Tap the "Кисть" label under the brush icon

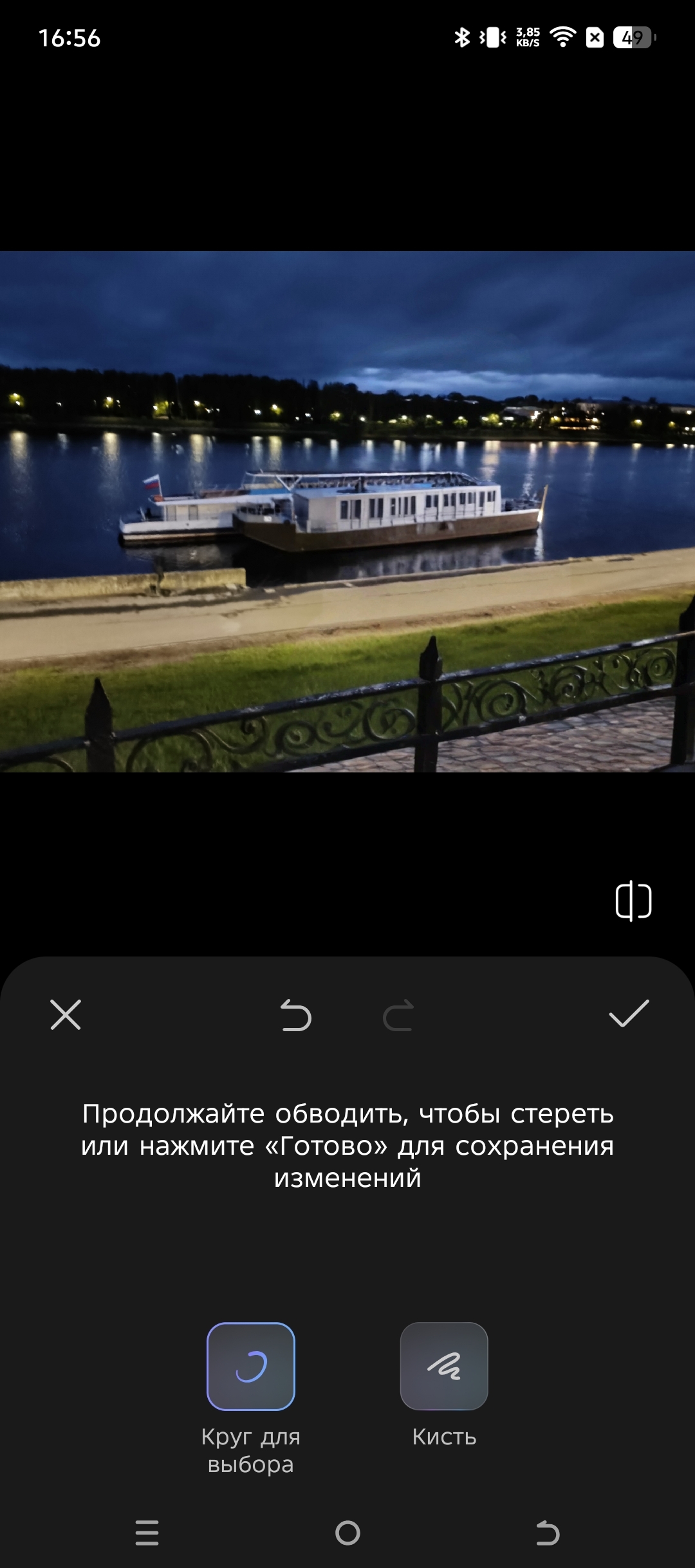pos(444,1435)
